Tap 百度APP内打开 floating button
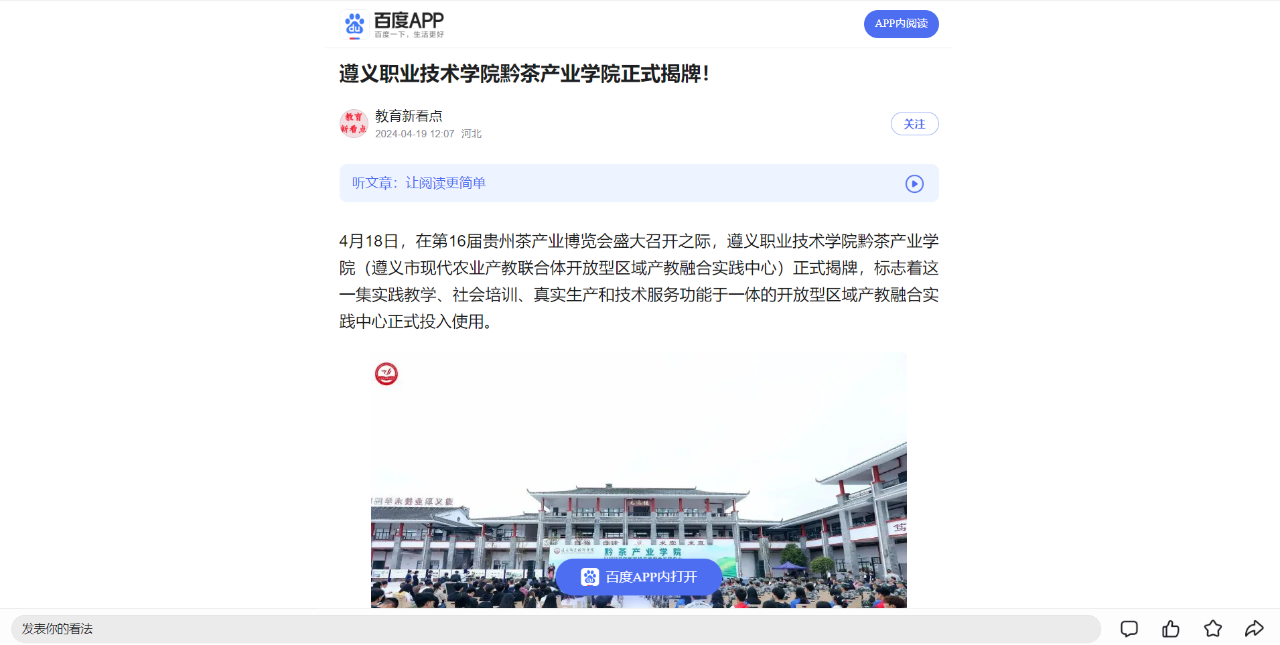This screenshot has height=645, width=1280. point(638,577)
